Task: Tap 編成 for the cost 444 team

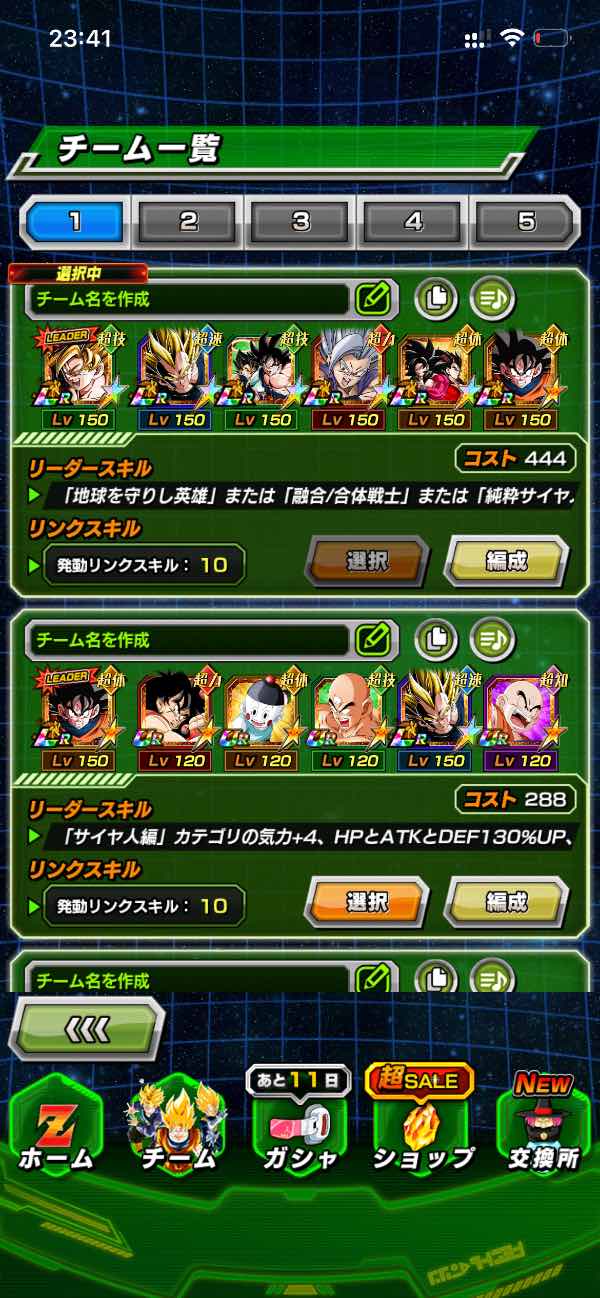Action: [506, 562]
